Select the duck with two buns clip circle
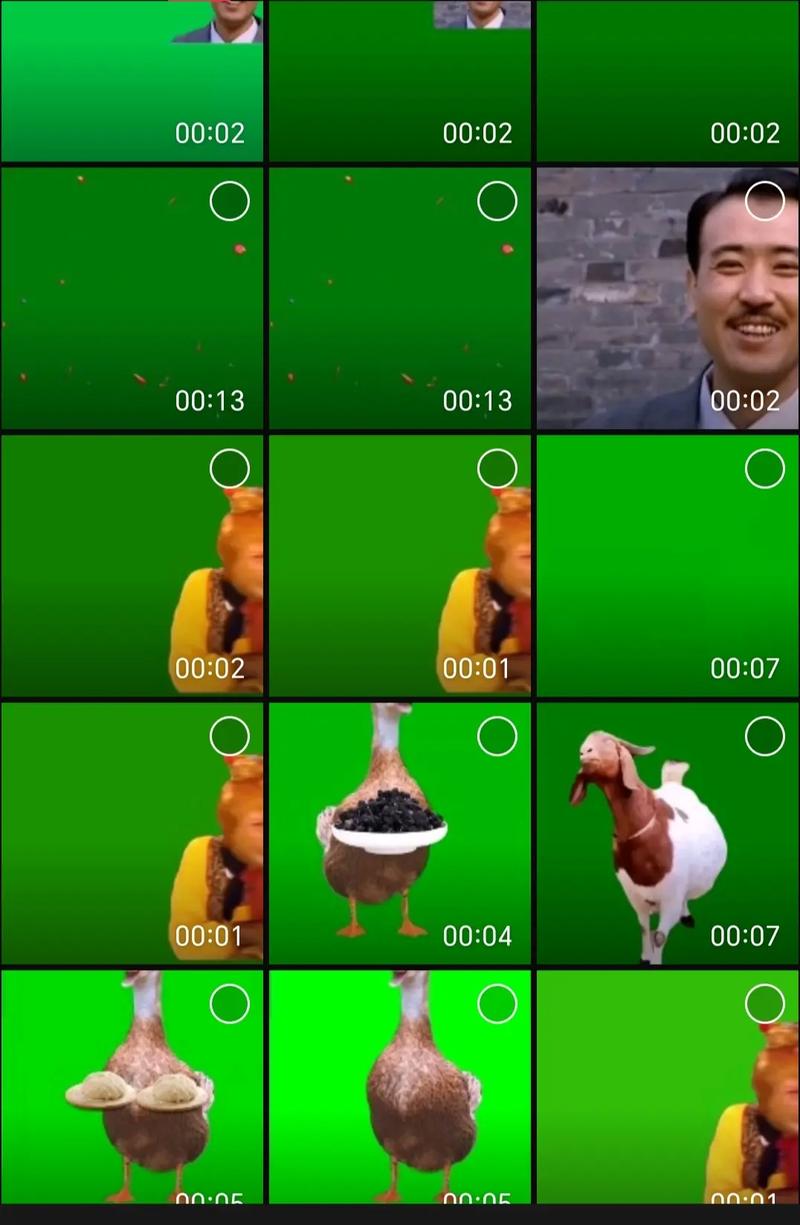 click(x=229, y=1004)
